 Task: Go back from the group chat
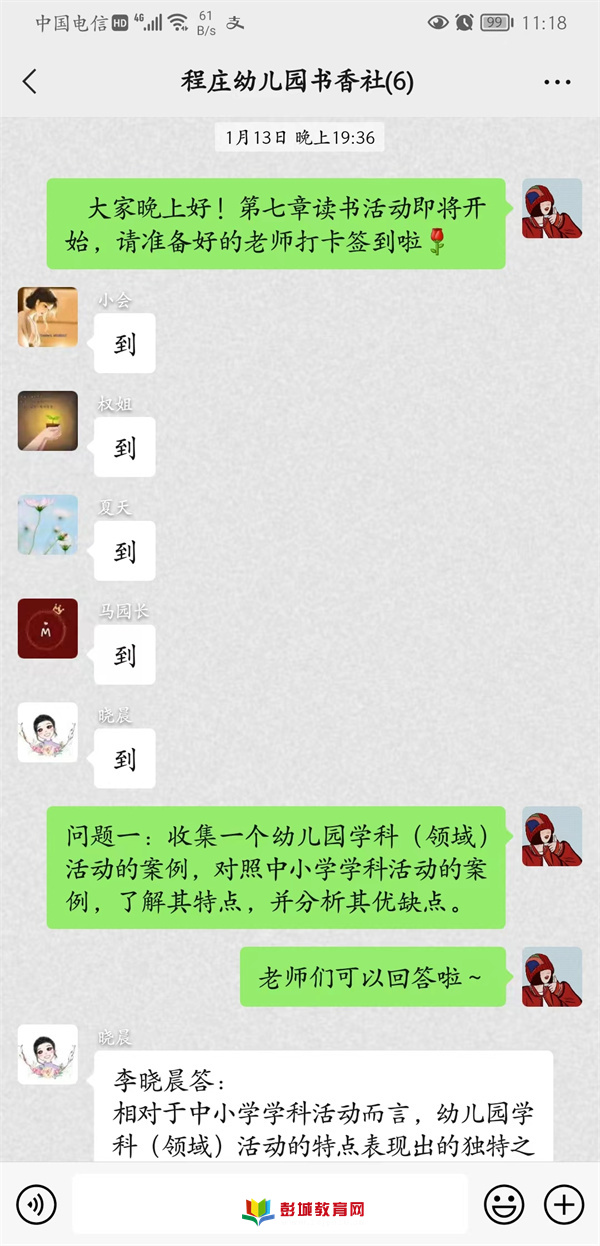30,82
